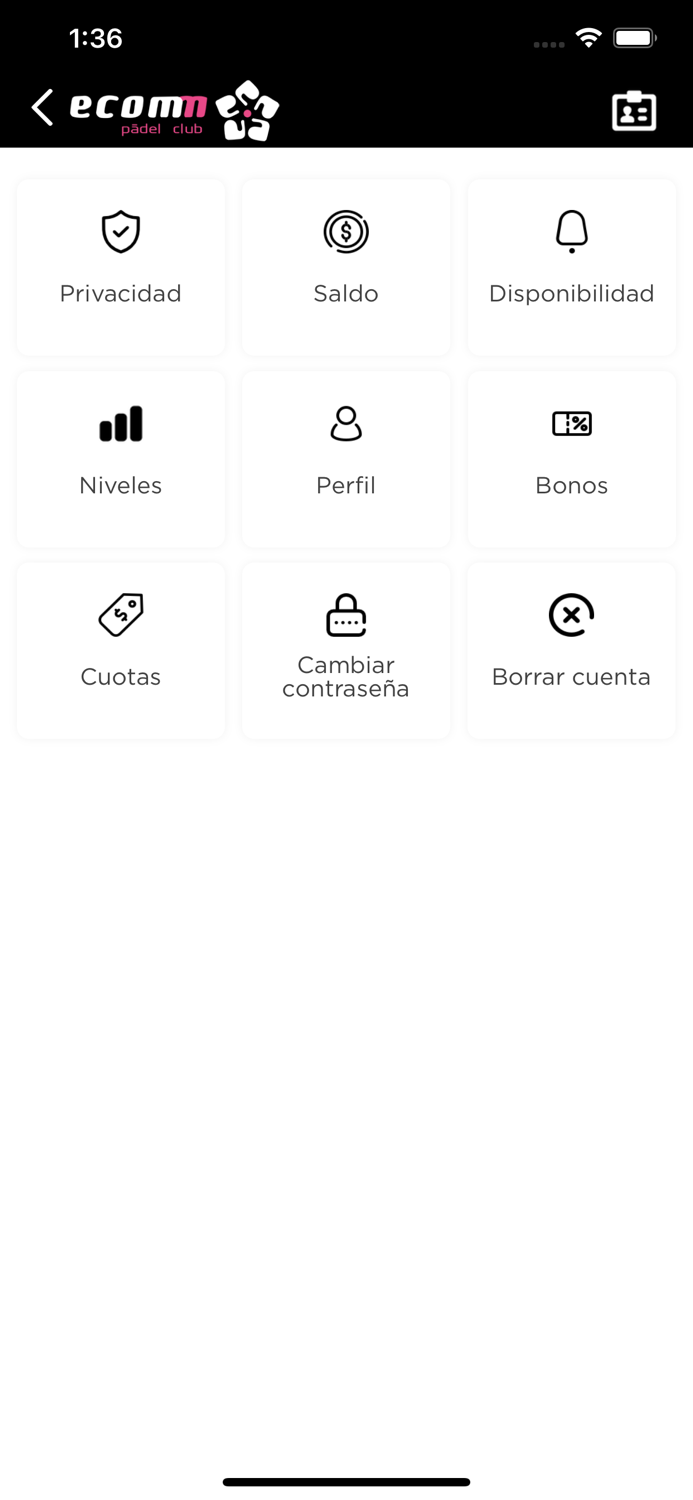Open the Privacidad tile
693x1500 pixels.
[x=121, y=268]
